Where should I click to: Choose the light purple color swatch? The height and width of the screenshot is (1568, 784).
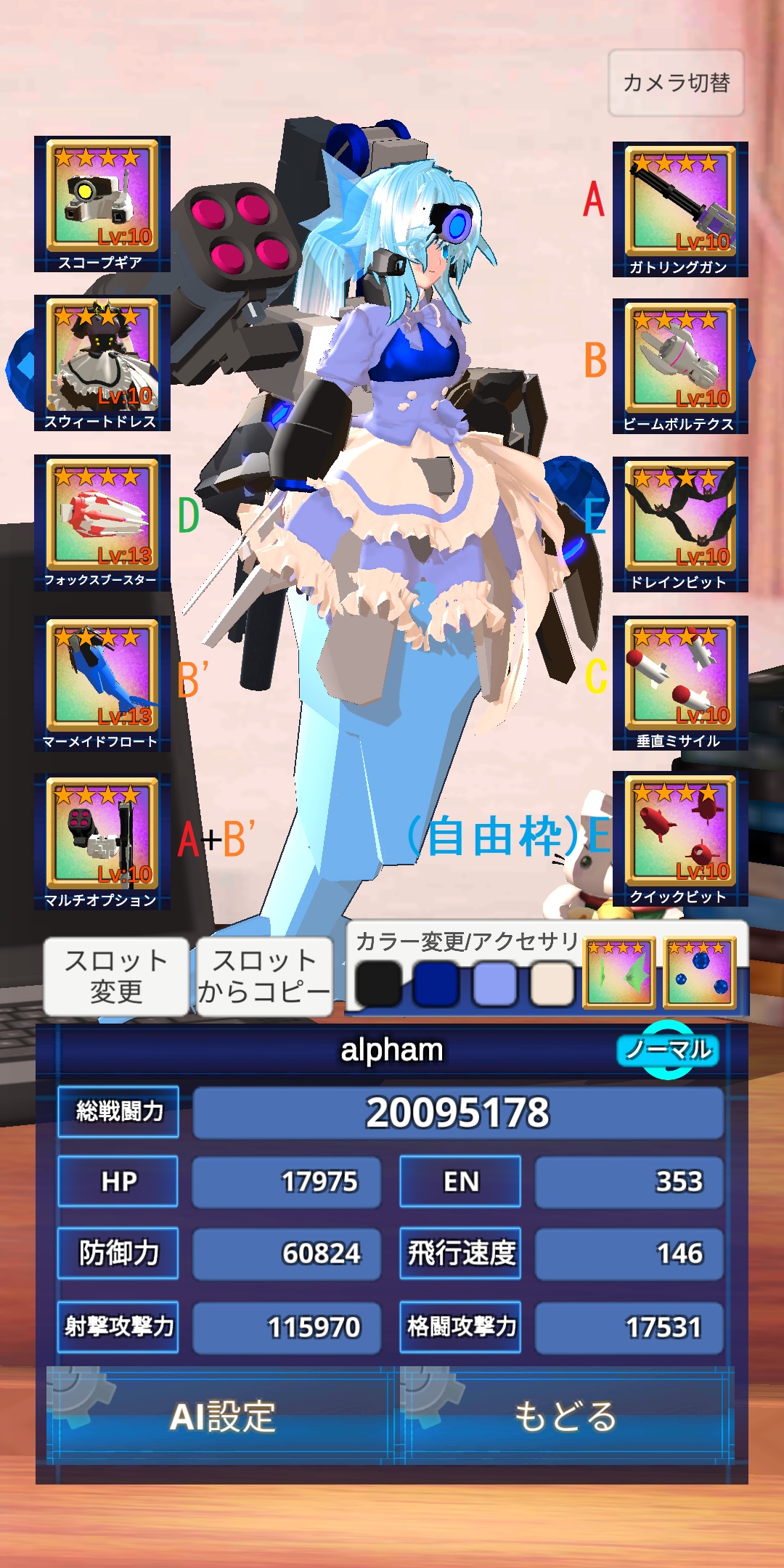click(x=494, y=984)
